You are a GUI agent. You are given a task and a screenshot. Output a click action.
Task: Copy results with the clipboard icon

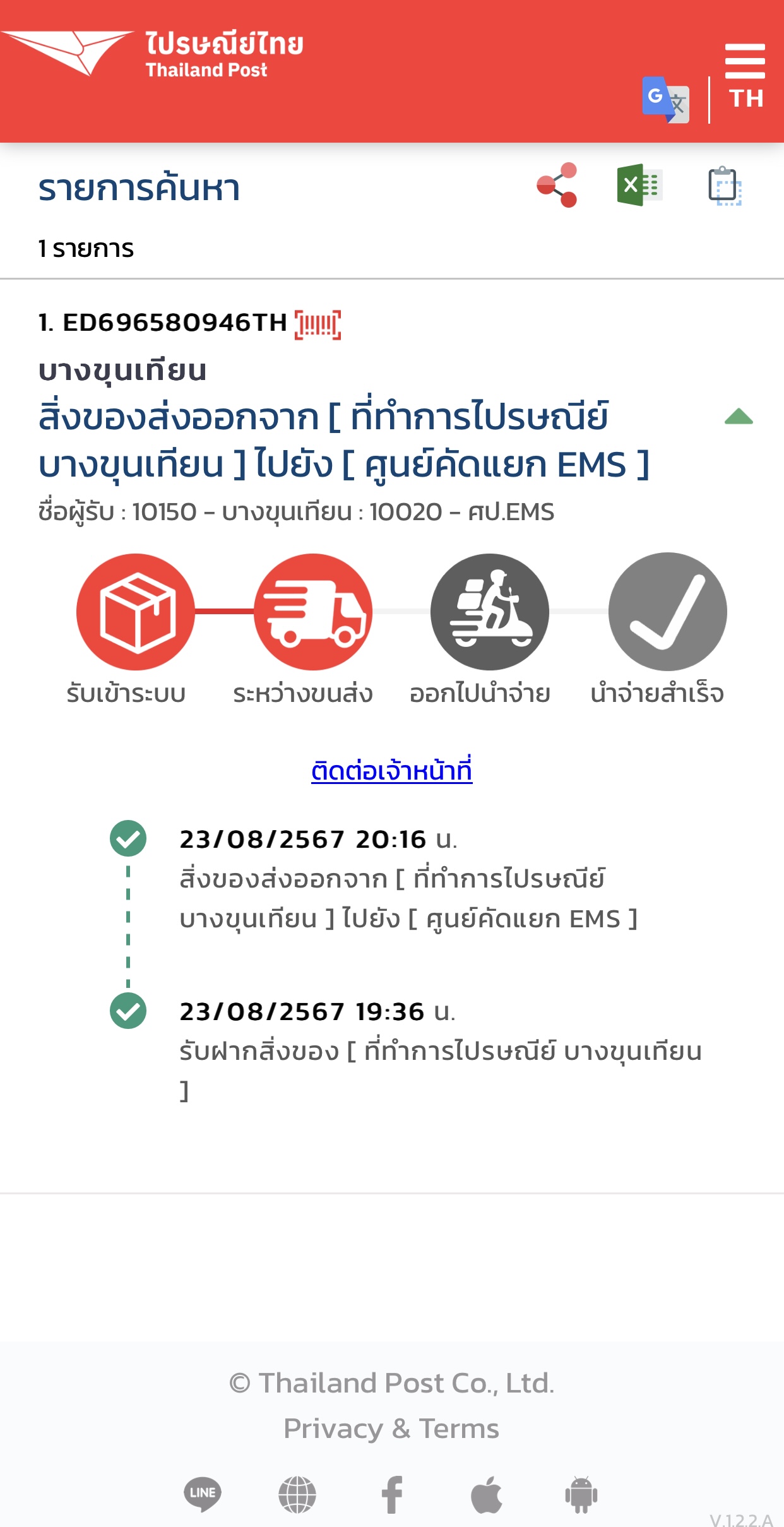tap(724, 186)
